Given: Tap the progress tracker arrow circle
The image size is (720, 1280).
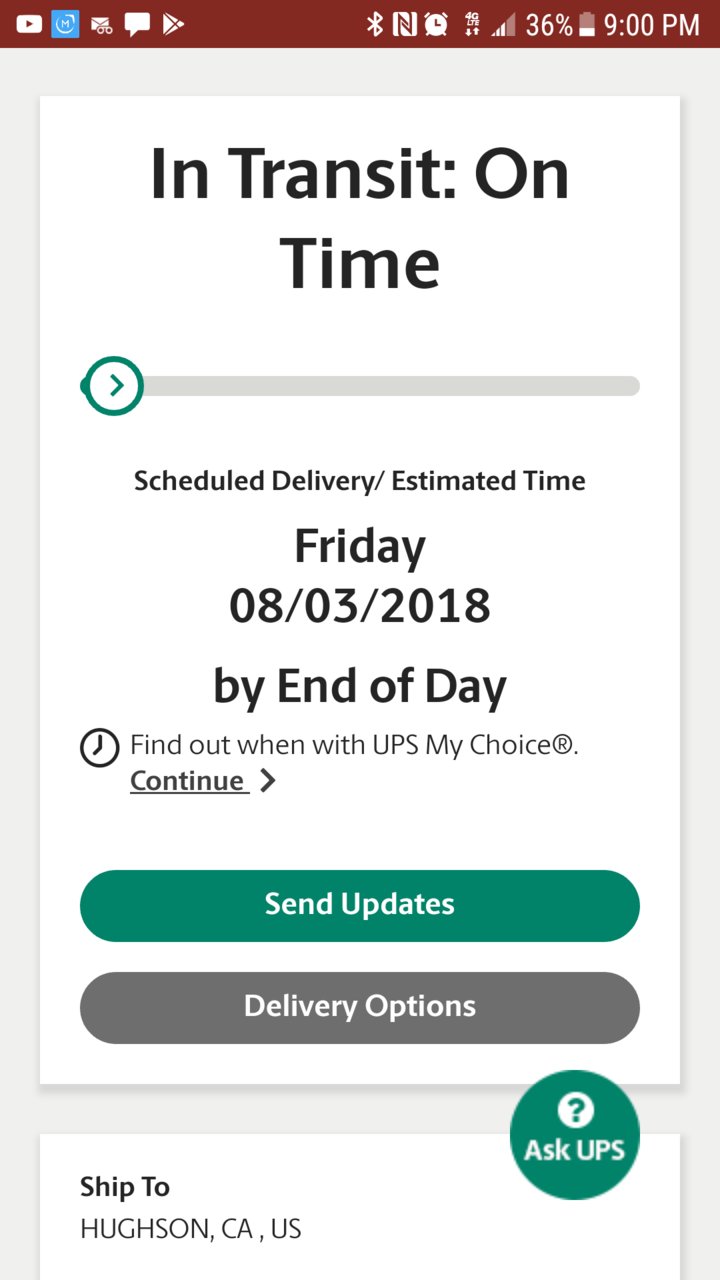Looking at the screenshot, I should tap(114, 385).
